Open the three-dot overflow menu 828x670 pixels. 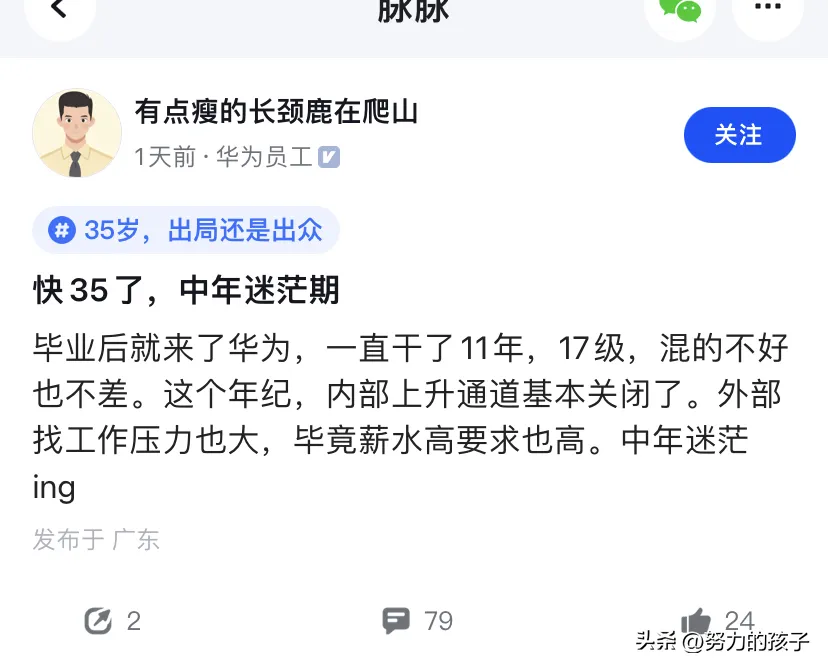767,8
